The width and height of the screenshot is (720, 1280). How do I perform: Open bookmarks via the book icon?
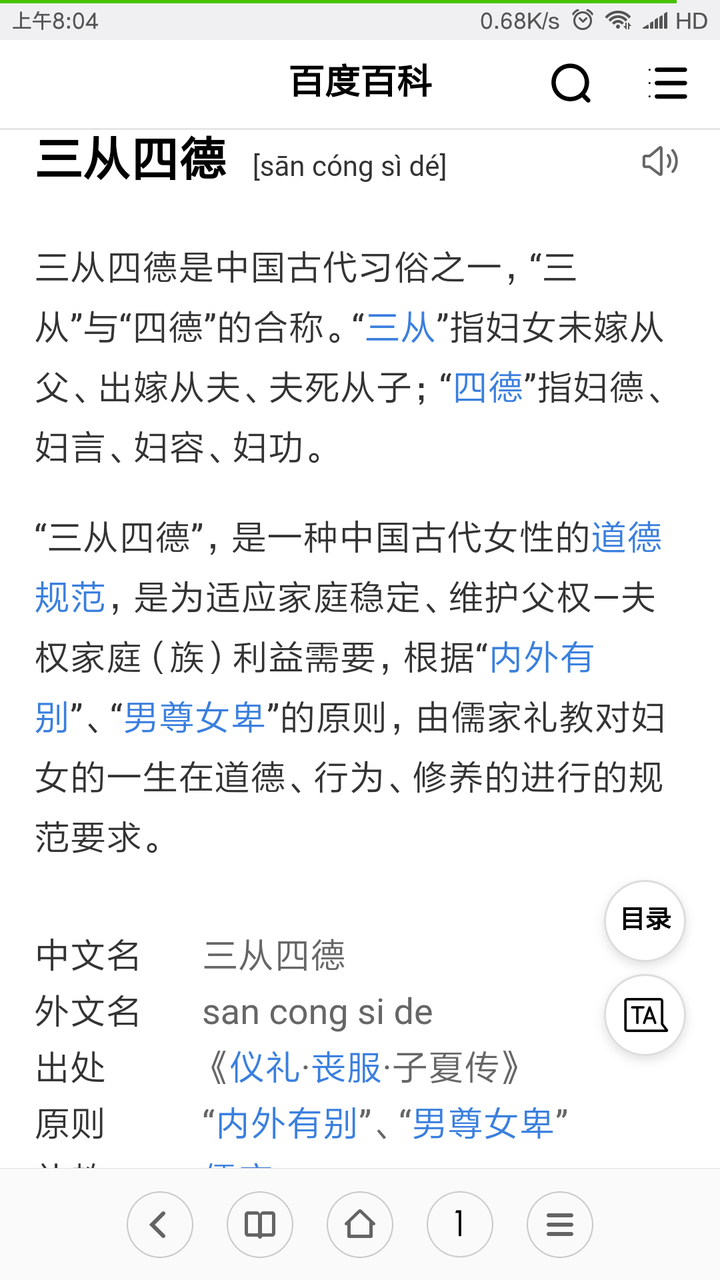coord(260,1224)
